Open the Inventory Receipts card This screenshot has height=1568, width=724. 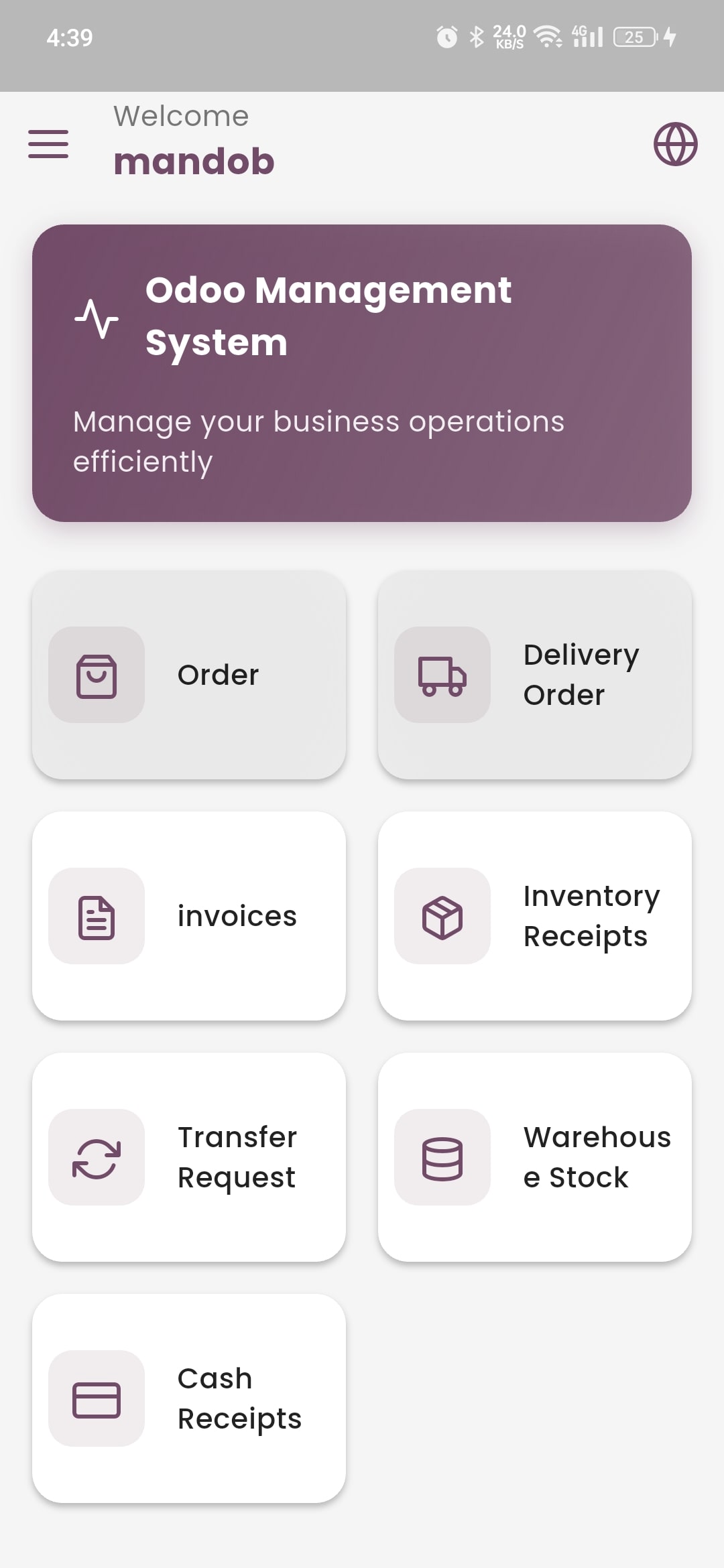(534, 915)
